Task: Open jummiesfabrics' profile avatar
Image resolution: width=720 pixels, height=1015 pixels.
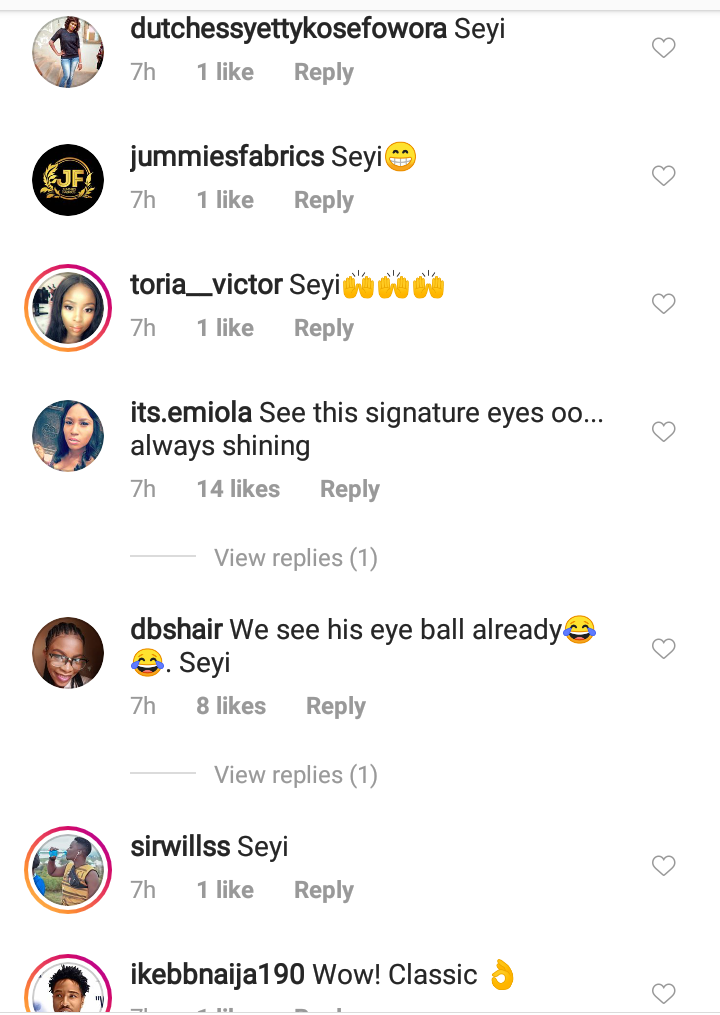Action: (68, 180)
